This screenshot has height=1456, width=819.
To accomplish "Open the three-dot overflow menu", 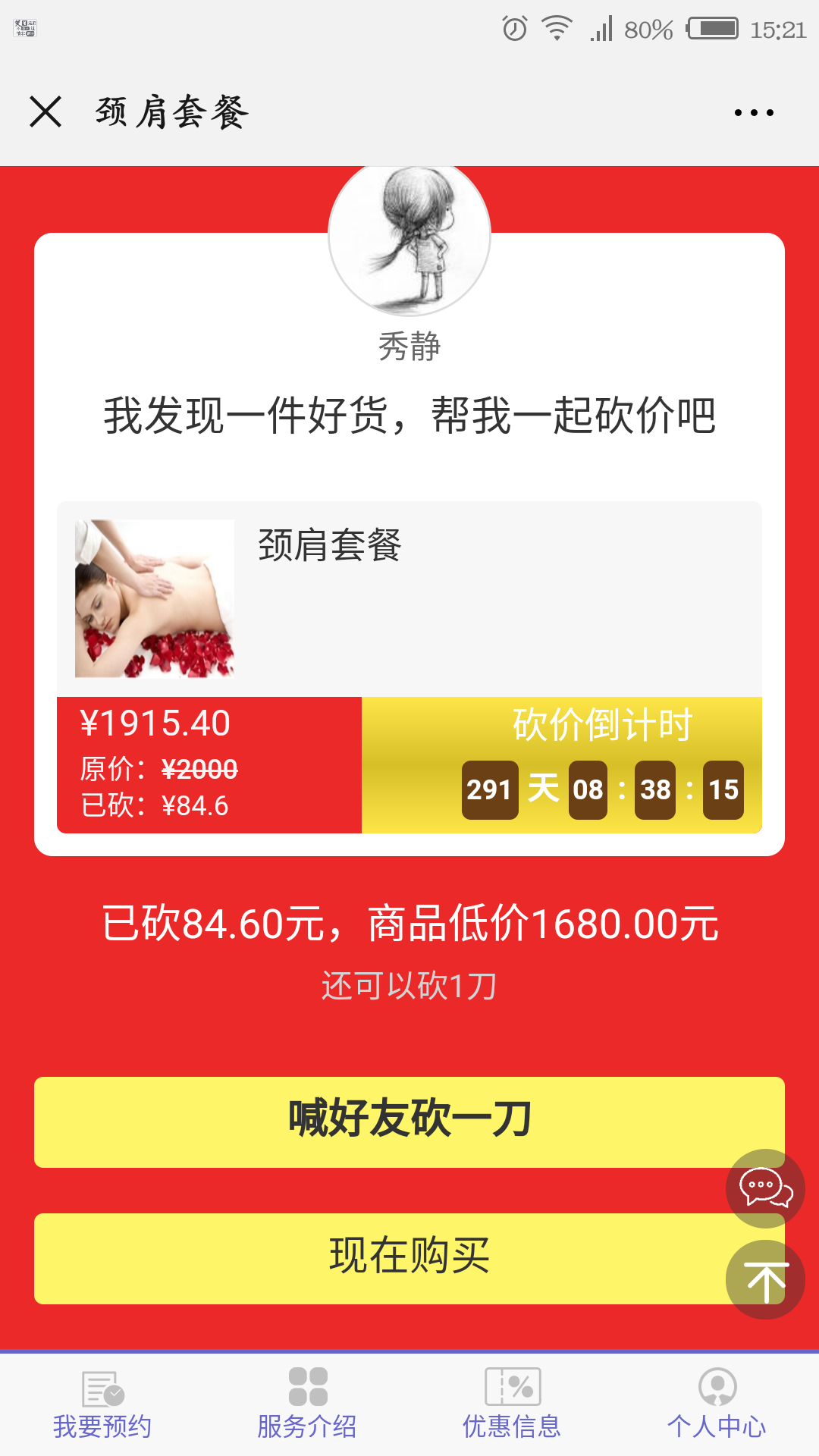I will point(754,112).
